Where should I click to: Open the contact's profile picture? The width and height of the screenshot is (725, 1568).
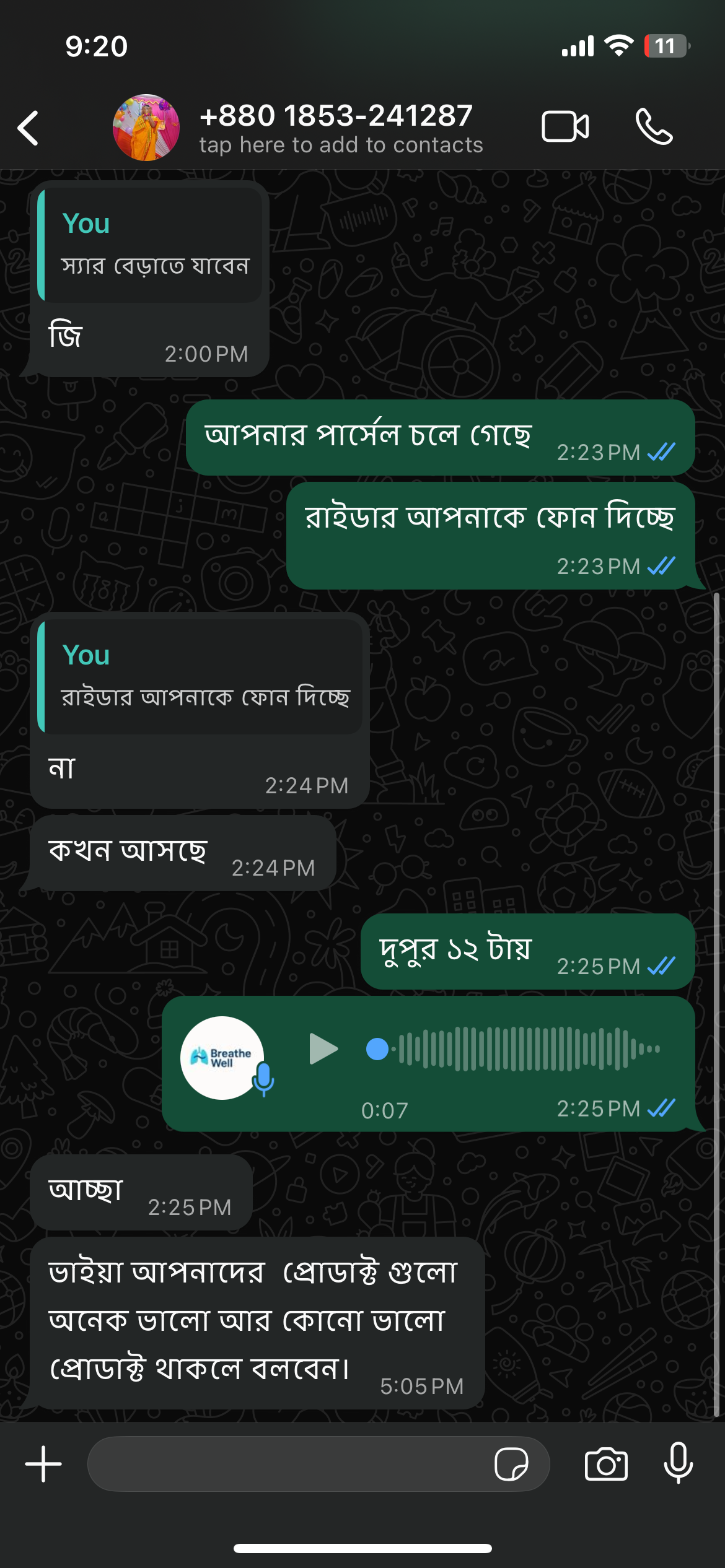pos(146,128)
